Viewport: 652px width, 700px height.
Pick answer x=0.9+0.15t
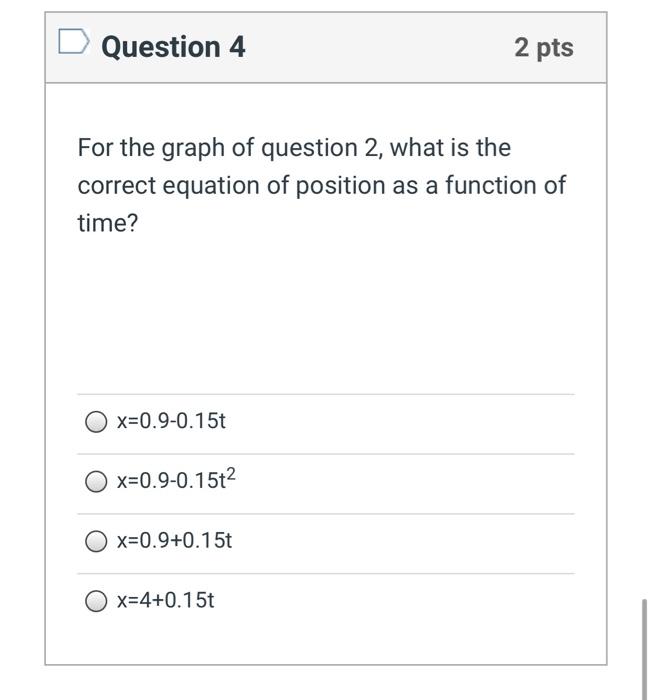click(x=96, y=542)
